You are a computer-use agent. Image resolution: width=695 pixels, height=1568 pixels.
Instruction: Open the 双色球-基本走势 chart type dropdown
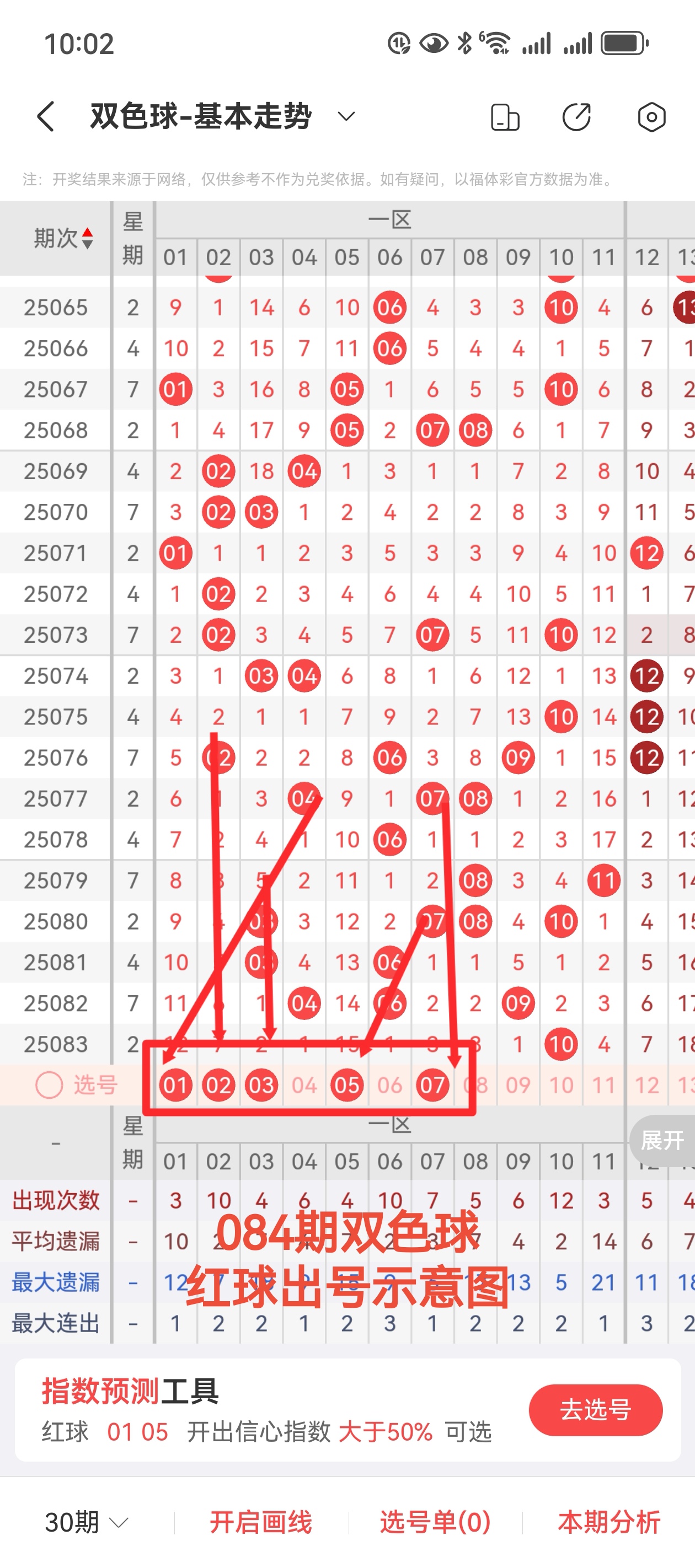pos(346,116)
